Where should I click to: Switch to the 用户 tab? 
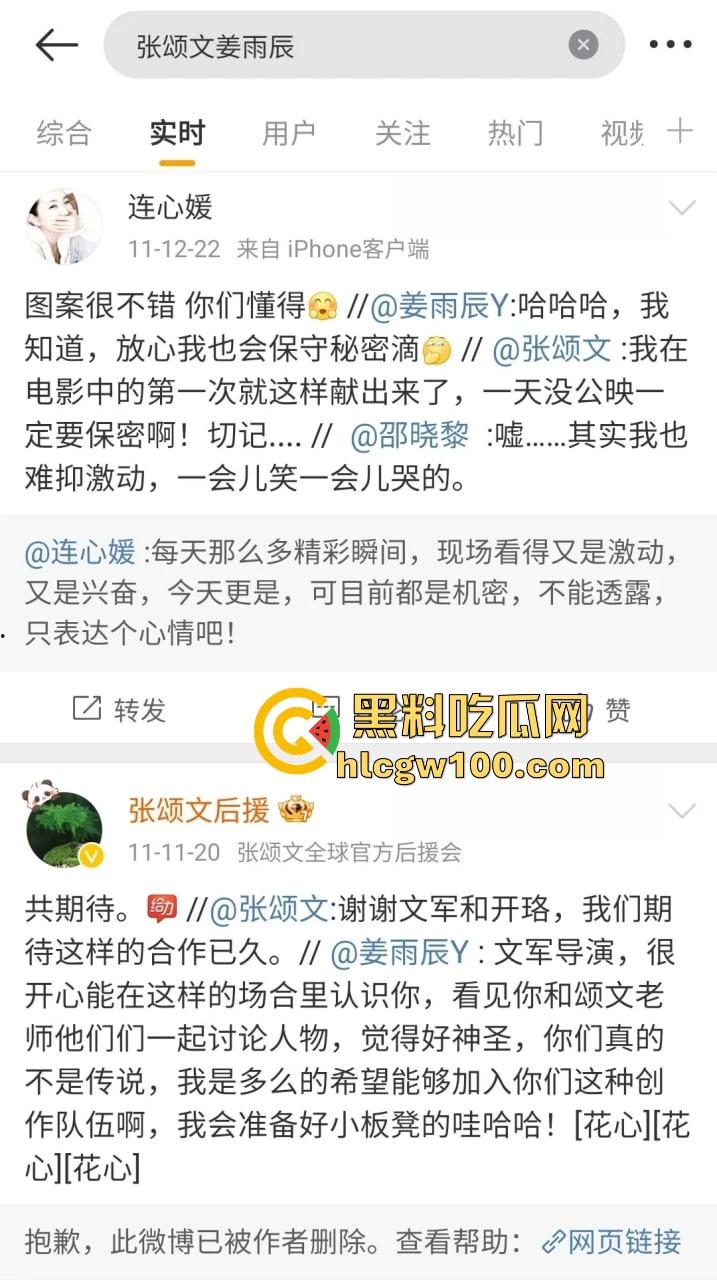click(x=289, y=133)
